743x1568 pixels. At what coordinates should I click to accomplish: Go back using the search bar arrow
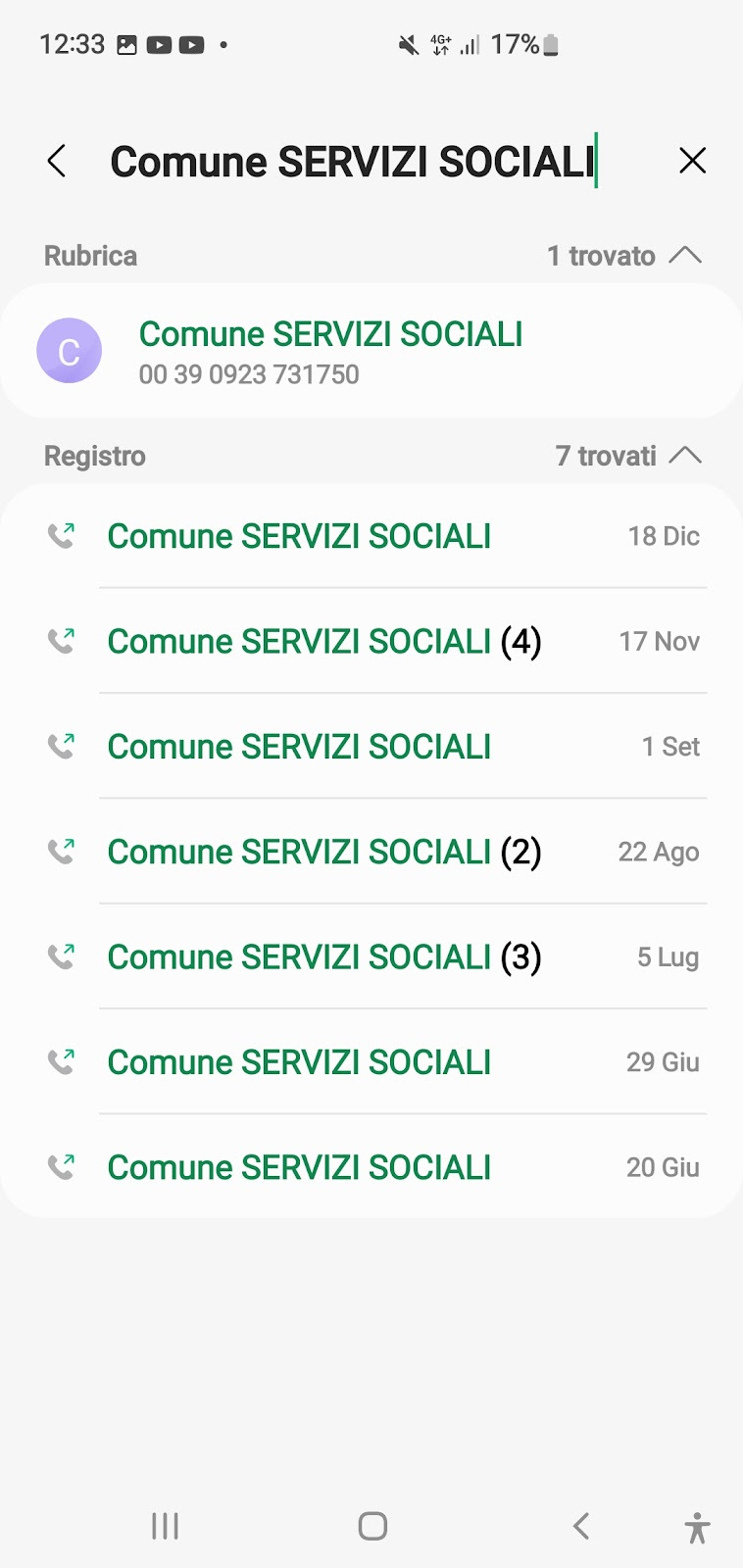tap(57, 161)
